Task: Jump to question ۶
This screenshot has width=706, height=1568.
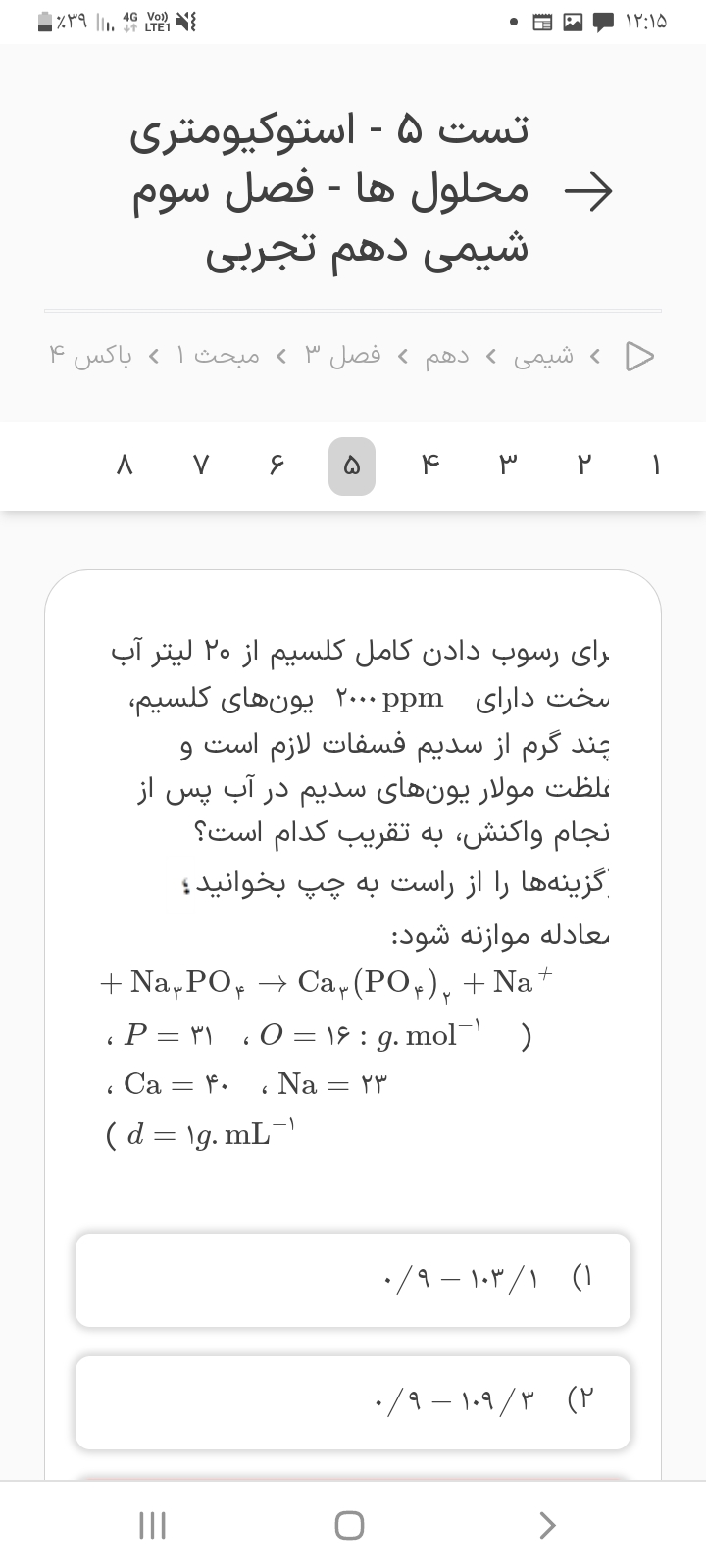Action: click(x=277, y=466)
